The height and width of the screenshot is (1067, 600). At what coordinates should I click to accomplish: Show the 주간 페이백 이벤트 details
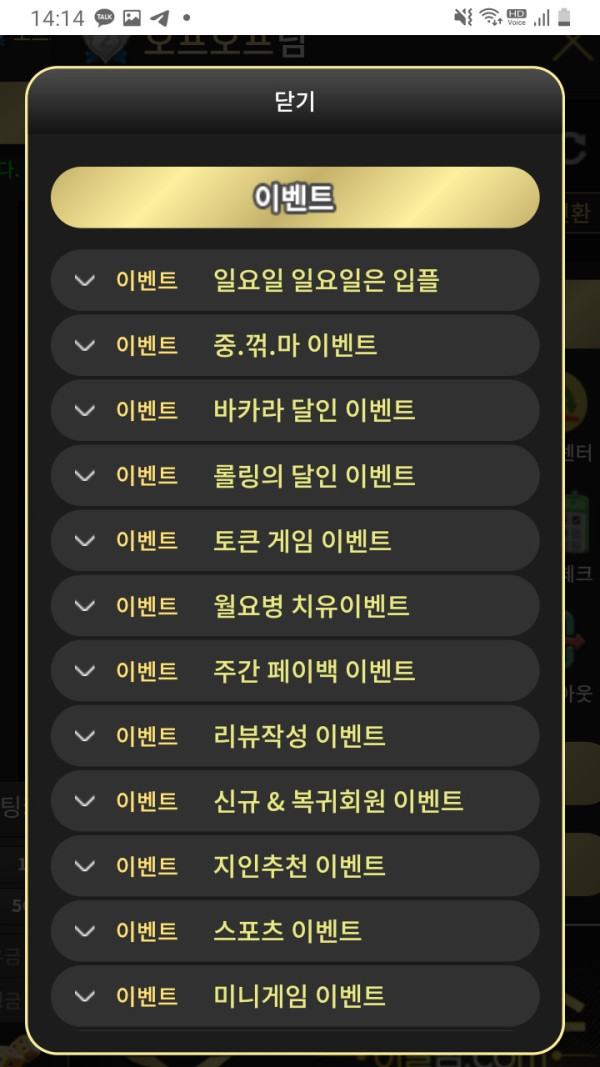point(294,671)
